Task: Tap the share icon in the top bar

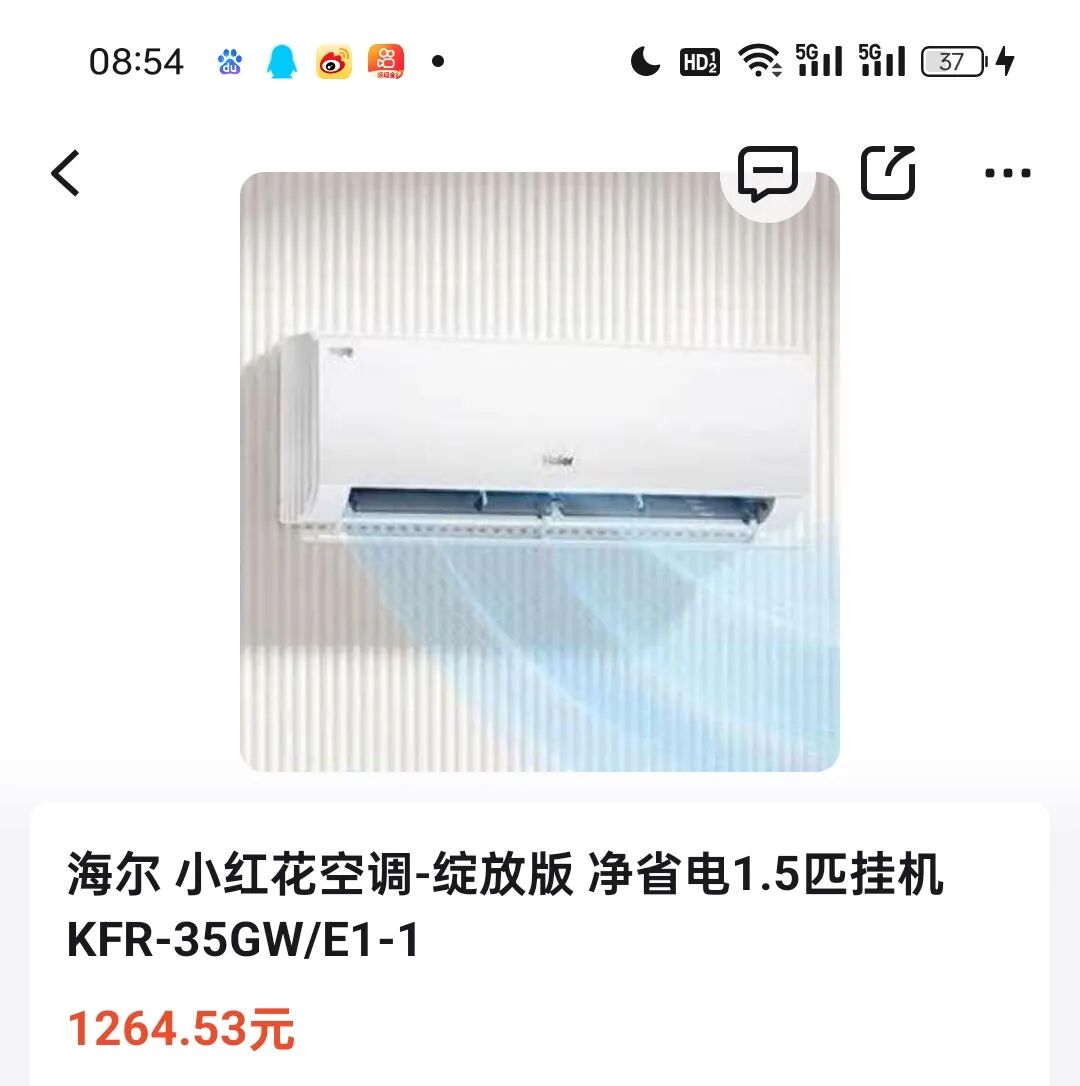Action: [890, 172]
